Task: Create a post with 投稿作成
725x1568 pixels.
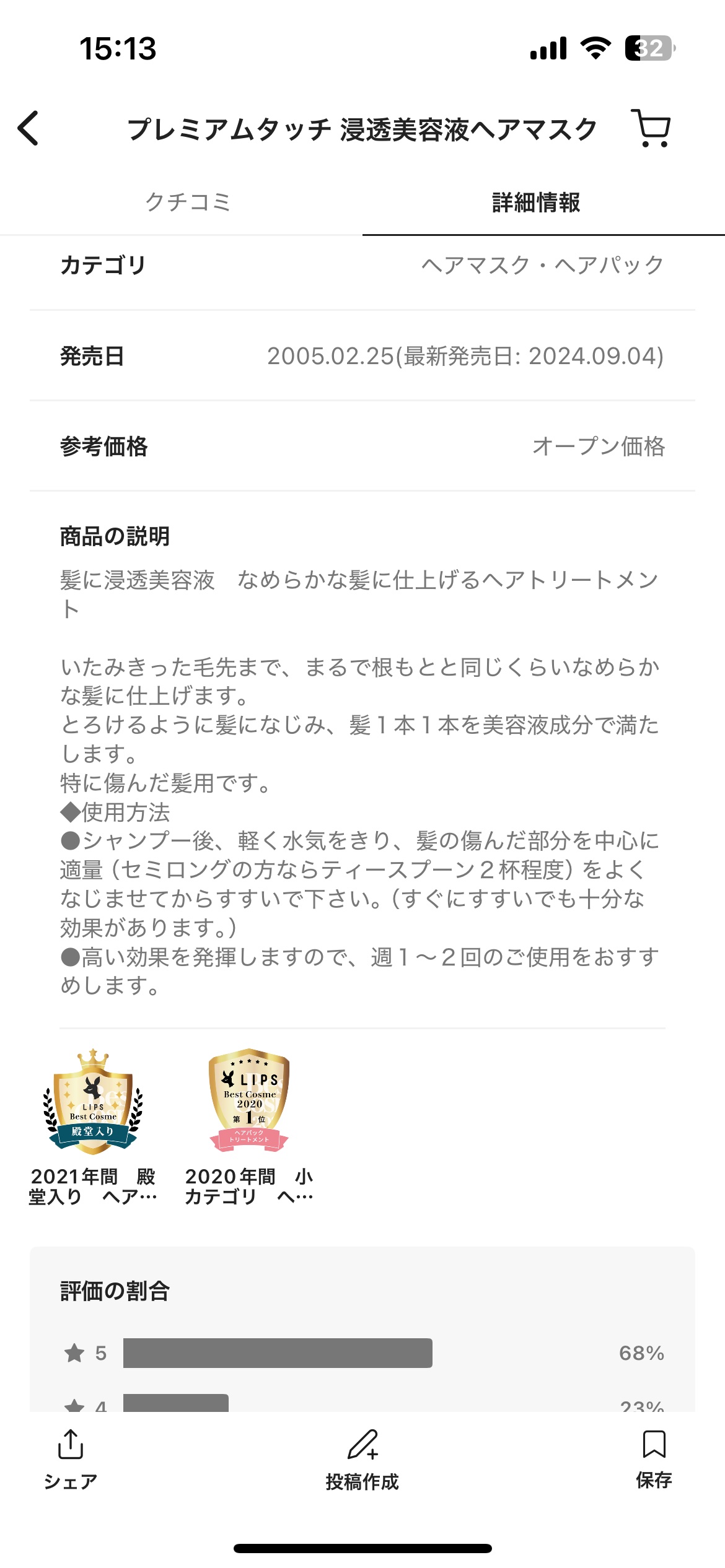Action: (x=362, y=1459)
